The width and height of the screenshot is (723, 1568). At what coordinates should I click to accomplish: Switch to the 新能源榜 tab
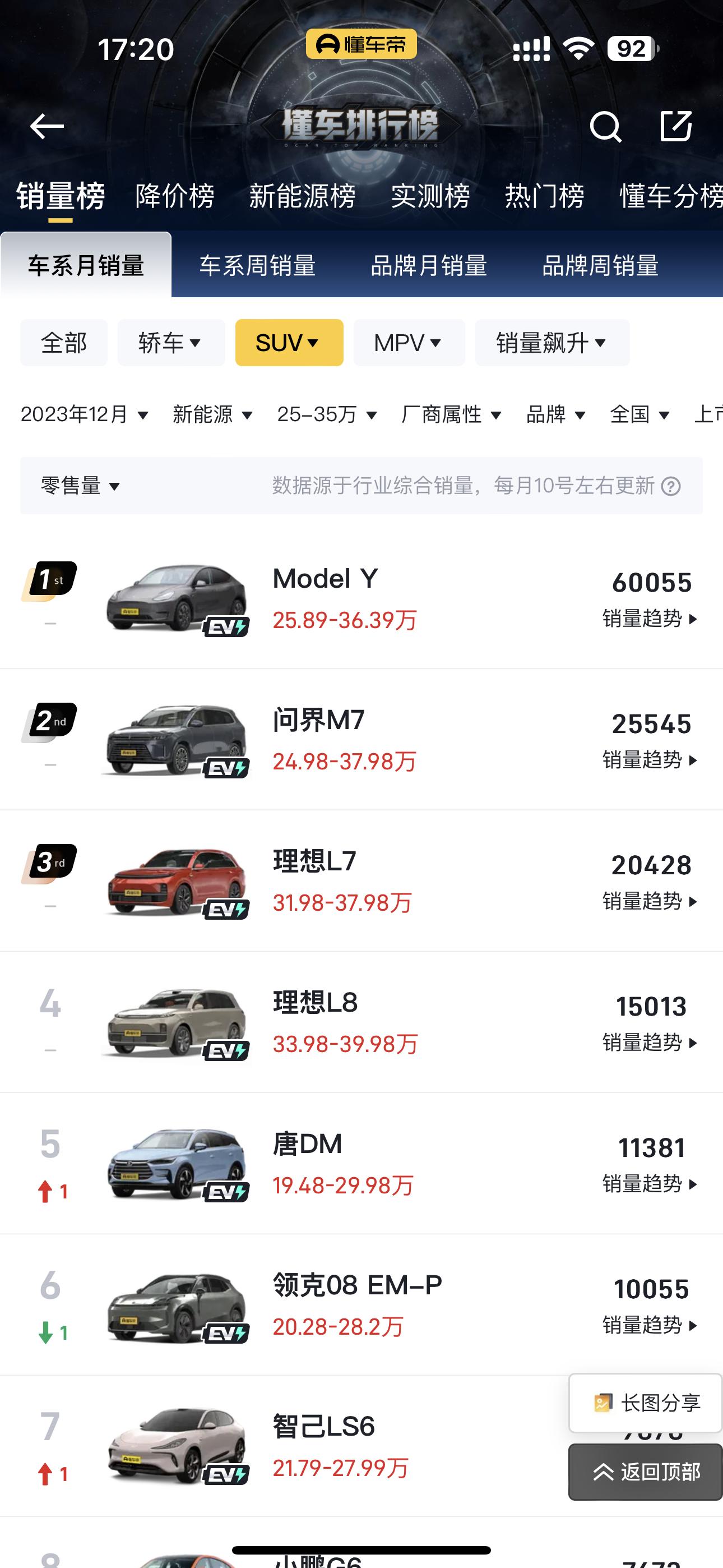click(x=302, y=196)
